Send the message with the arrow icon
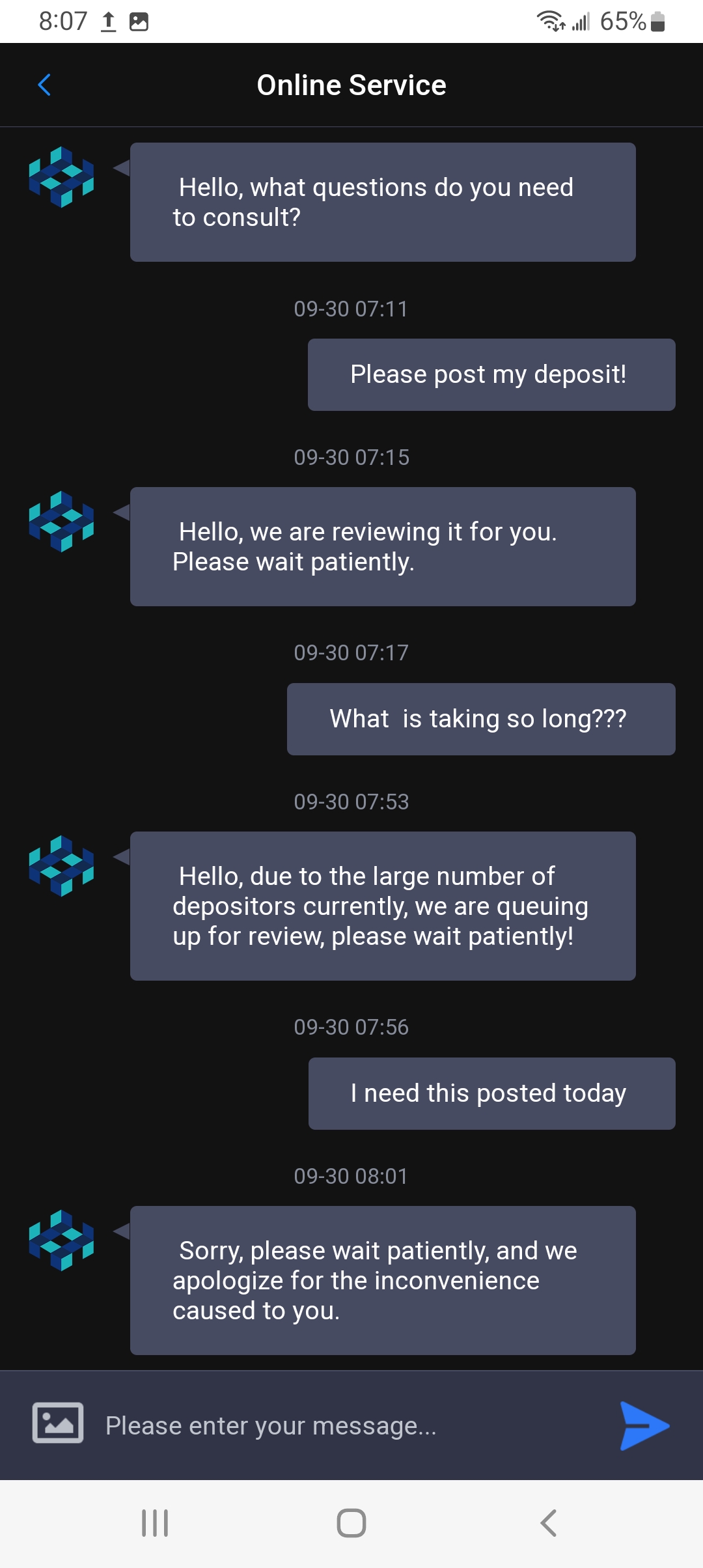The width and height of the screenshot is (703, 1568). [644, 1425]
